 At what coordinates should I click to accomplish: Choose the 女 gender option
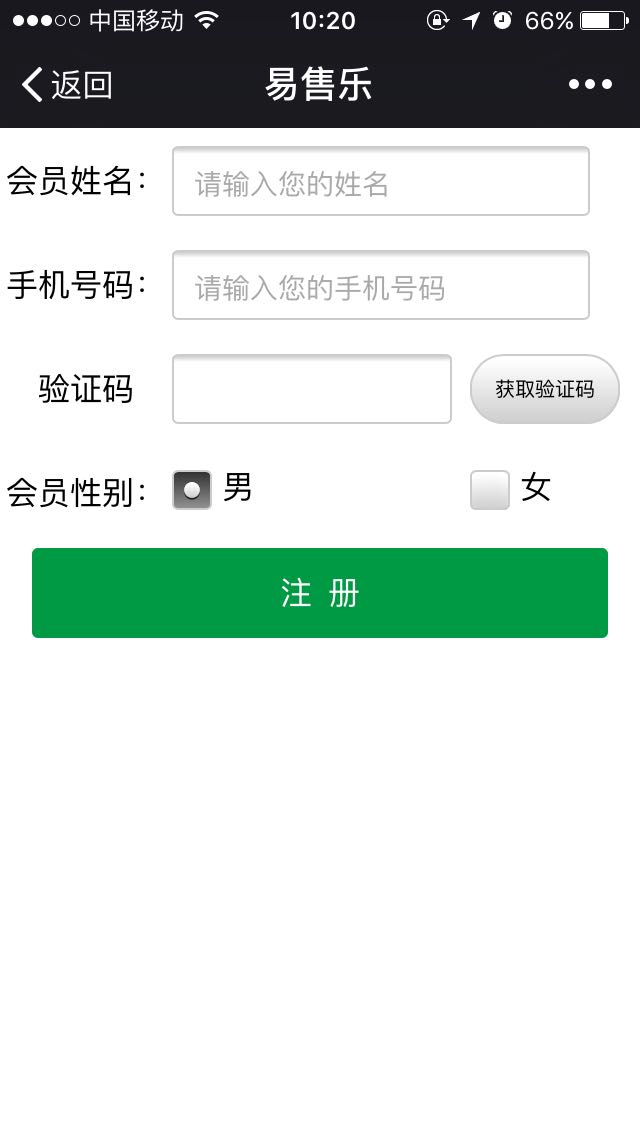pos(490,490)
